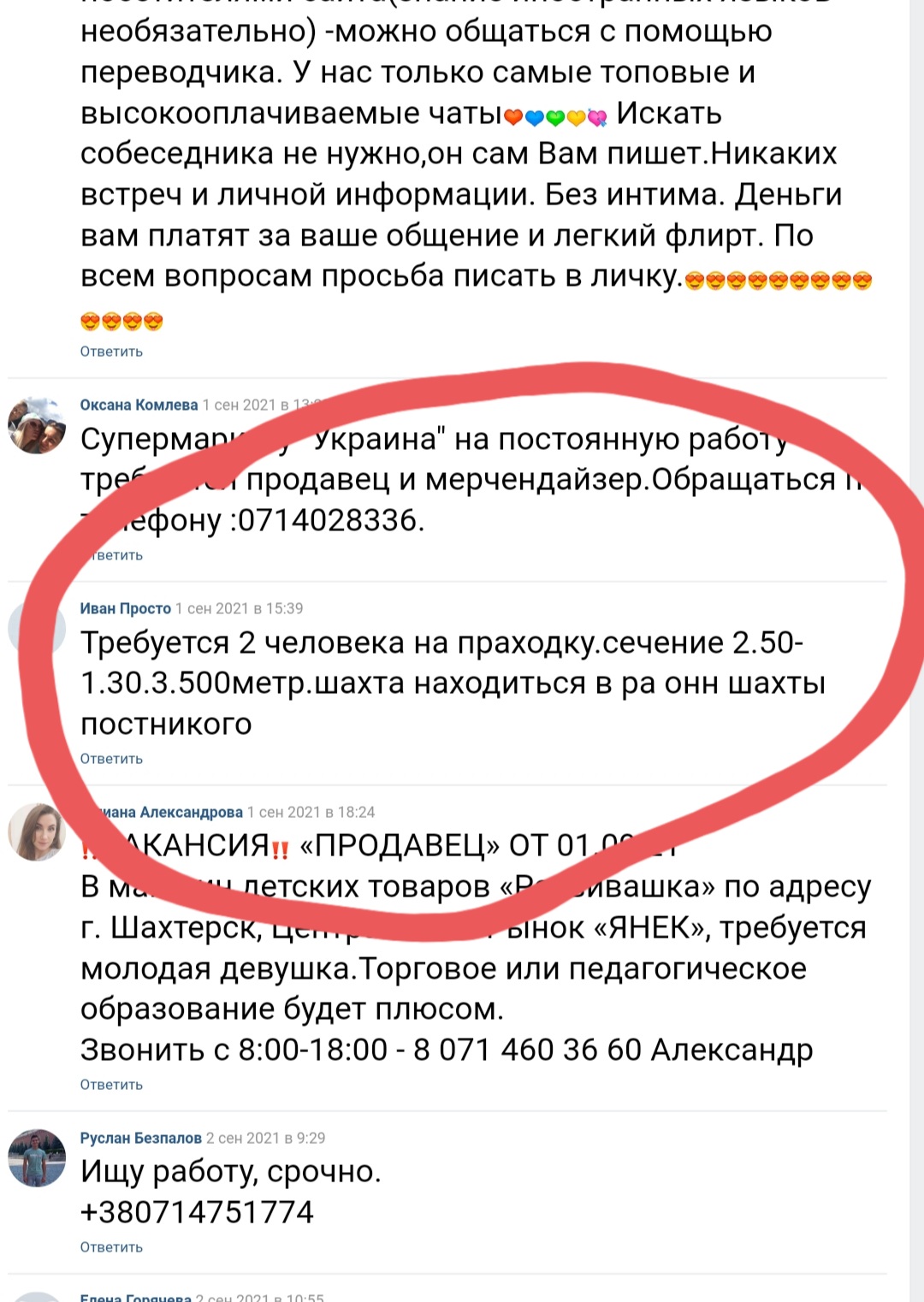The image size is (924, 1302).
Task: Reply to the «ПРОДАВЕЦ» vacancy comment
Action: click(111, 1085)
